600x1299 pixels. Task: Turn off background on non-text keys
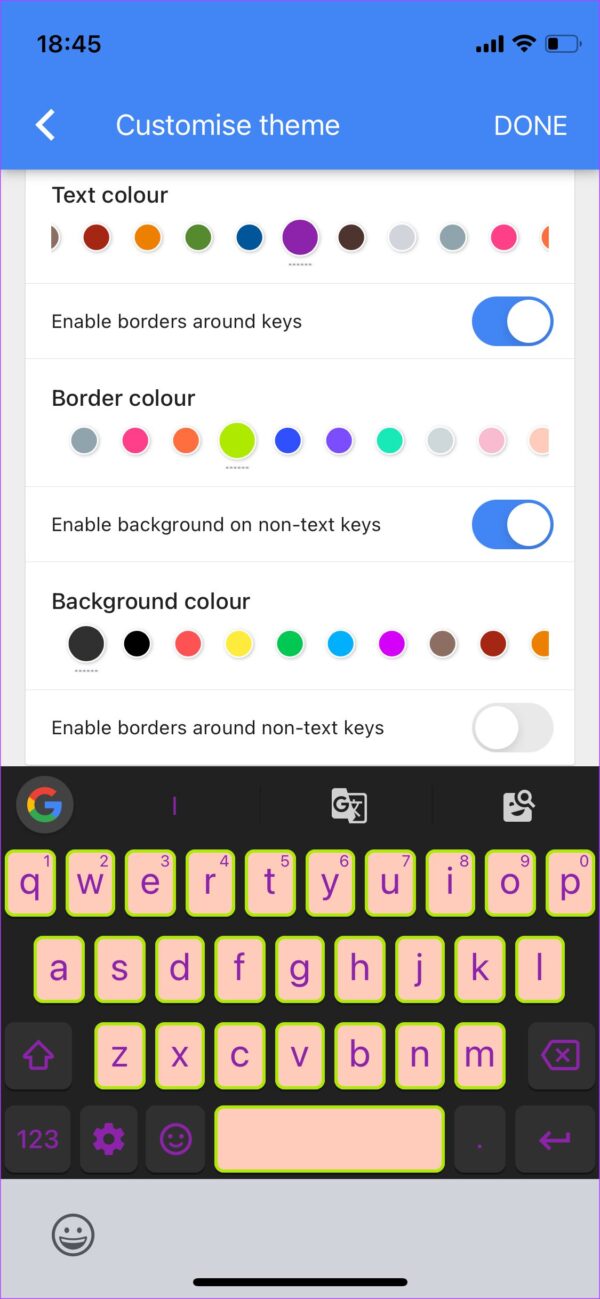click(x=512, y=525)
